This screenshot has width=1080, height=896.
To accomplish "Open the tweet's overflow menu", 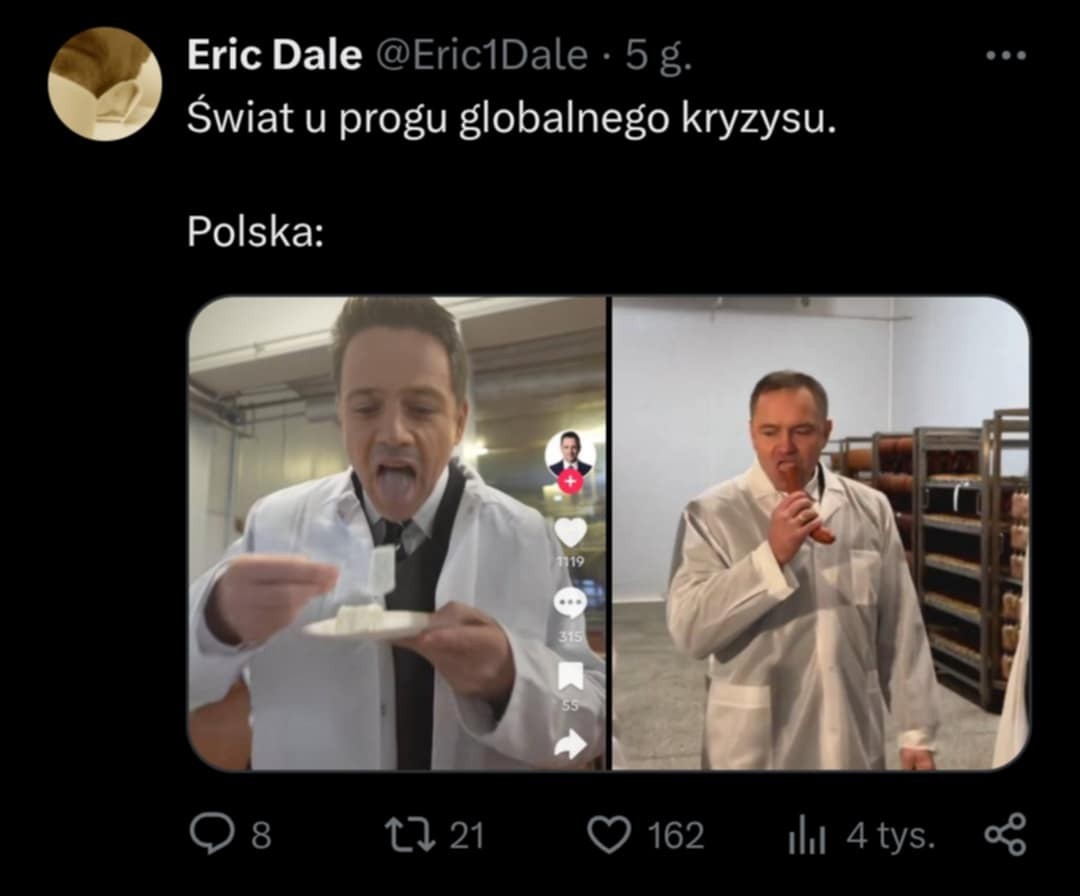I will coord(1006,56).
